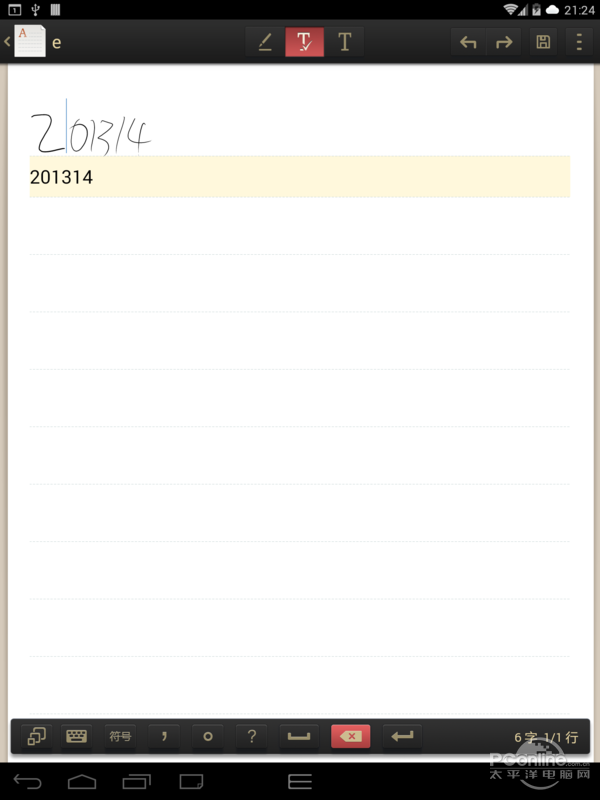Open the 符号 symbols panel
This screenshot has width=600, height=800.
click(120, 737)
